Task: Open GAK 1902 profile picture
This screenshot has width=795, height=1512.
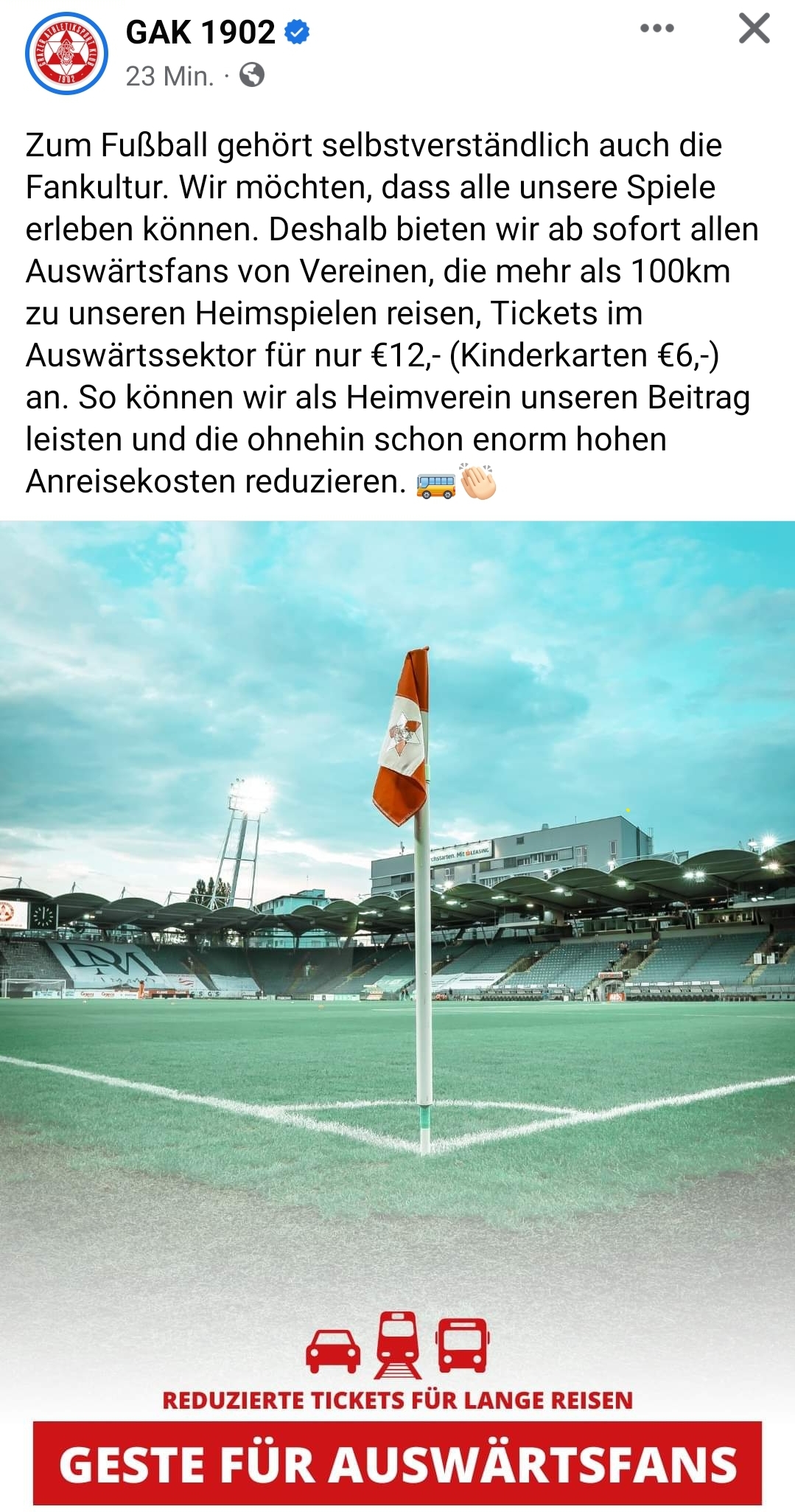Action: (66, 54)
